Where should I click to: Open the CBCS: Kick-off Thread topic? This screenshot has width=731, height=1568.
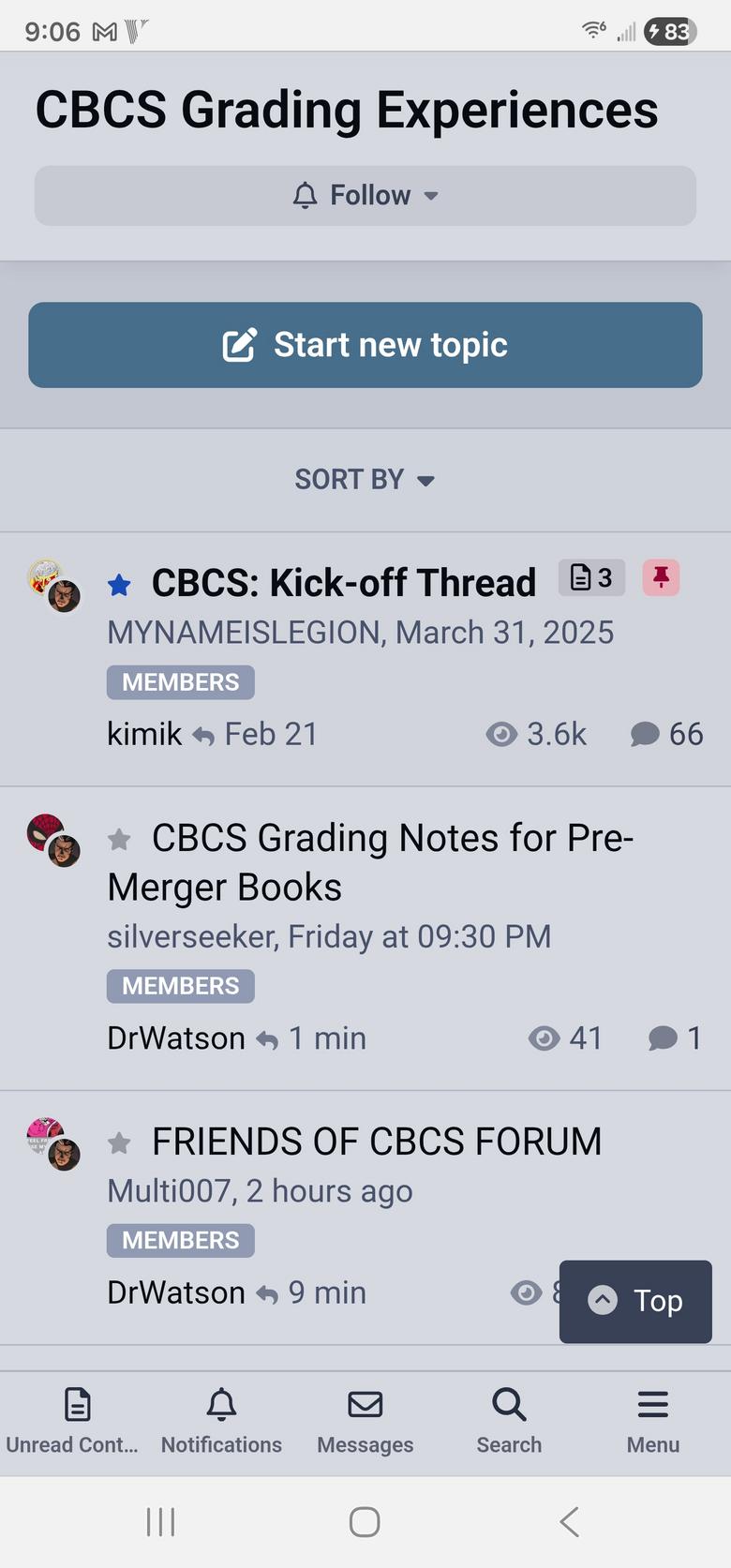coord(343,583)
